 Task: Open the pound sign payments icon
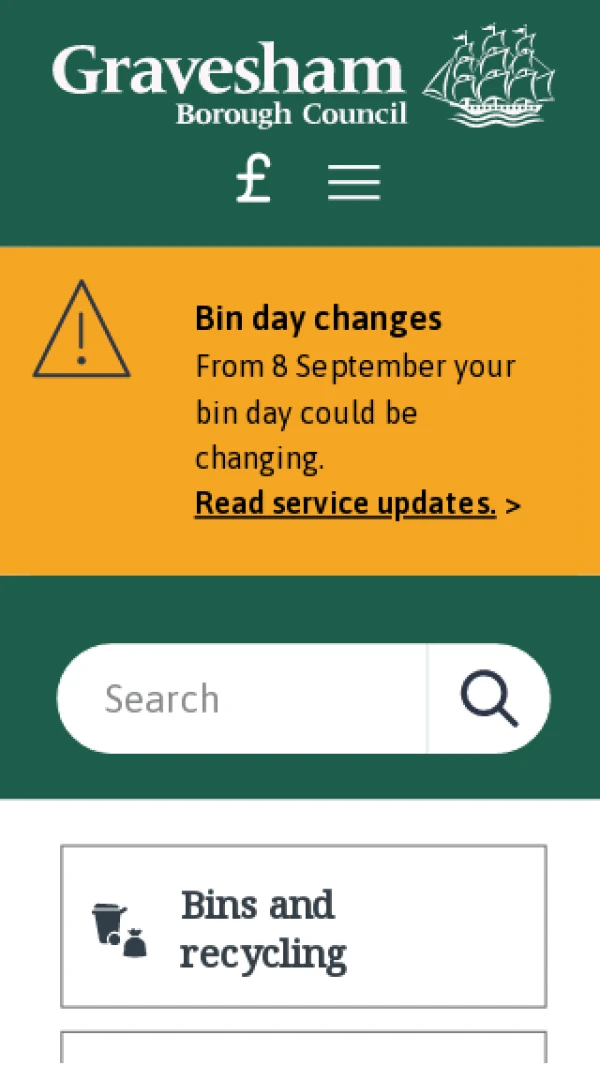coord(254,180)
